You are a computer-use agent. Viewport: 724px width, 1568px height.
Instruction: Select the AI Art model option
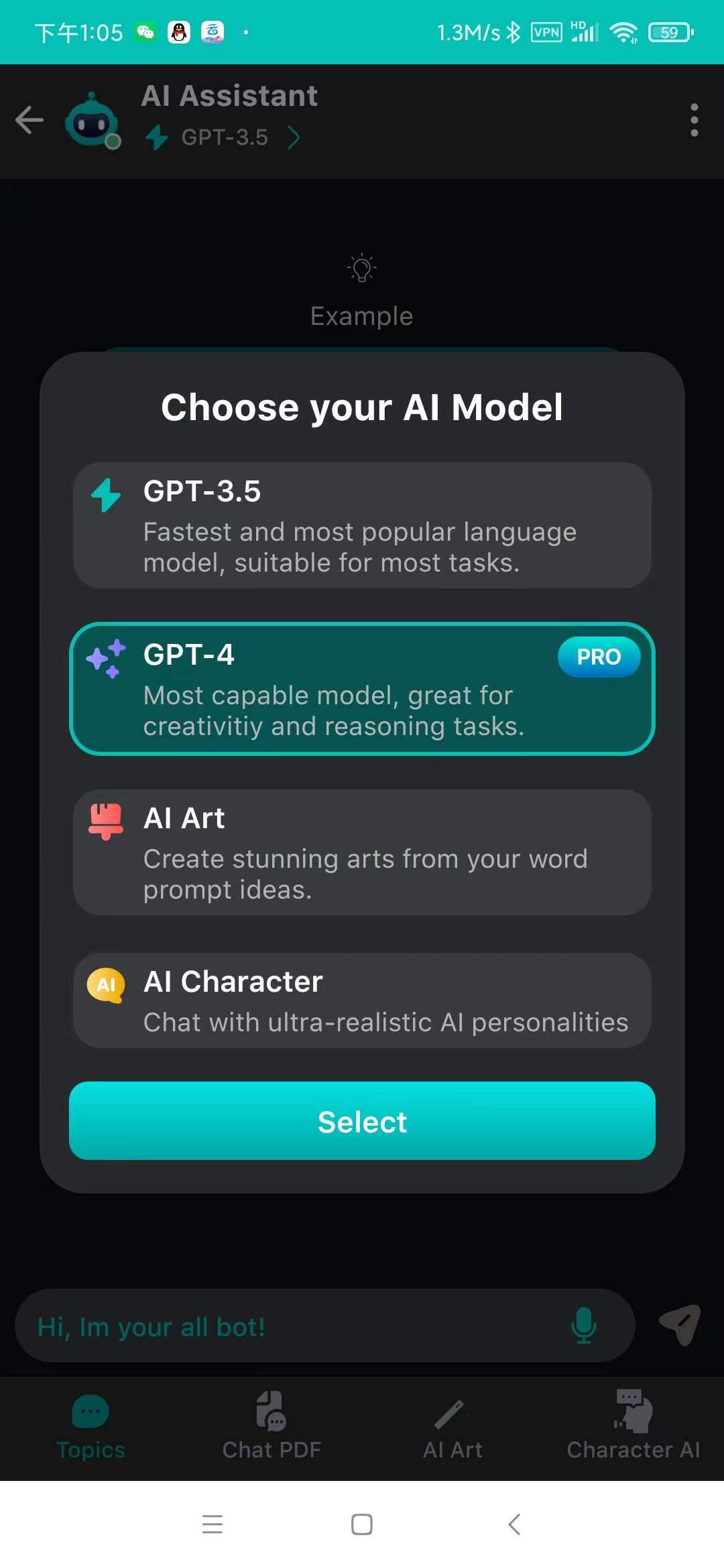point(362,852)
